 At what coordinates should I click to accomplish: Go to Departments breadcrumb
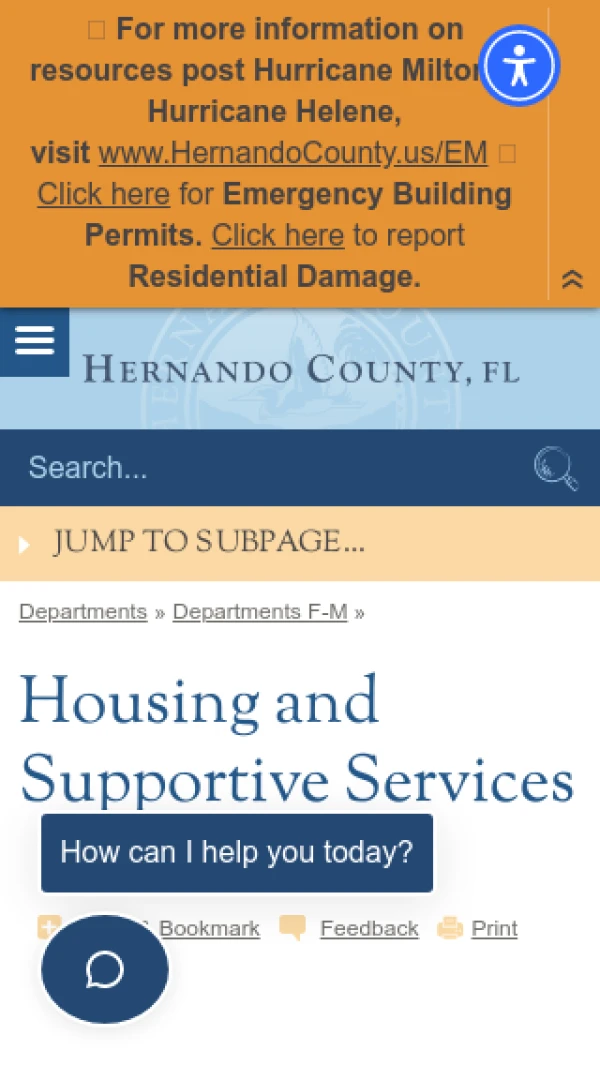[83, 612]
